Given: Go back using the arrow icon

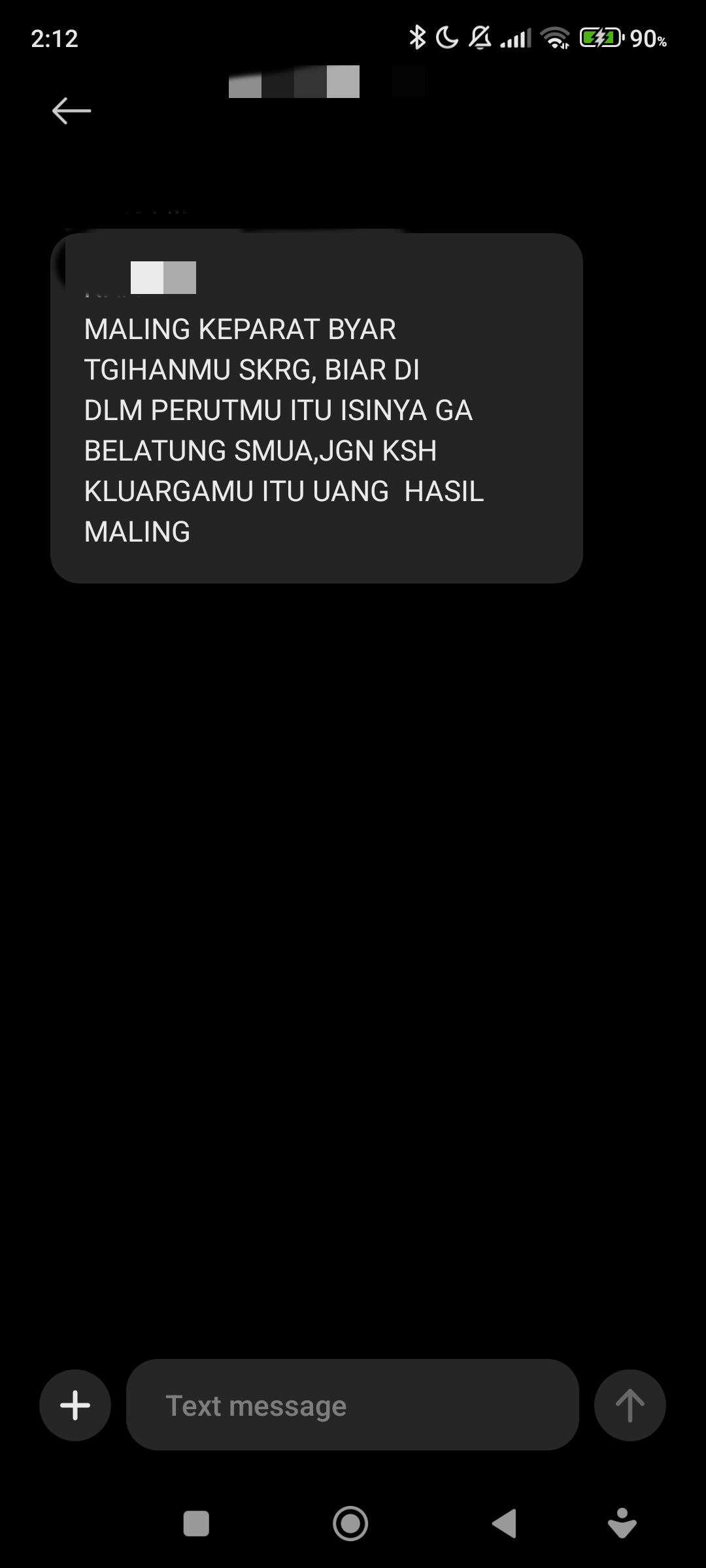Looking at the screenshot, I should pyautogui.click(x=71, y=110).
